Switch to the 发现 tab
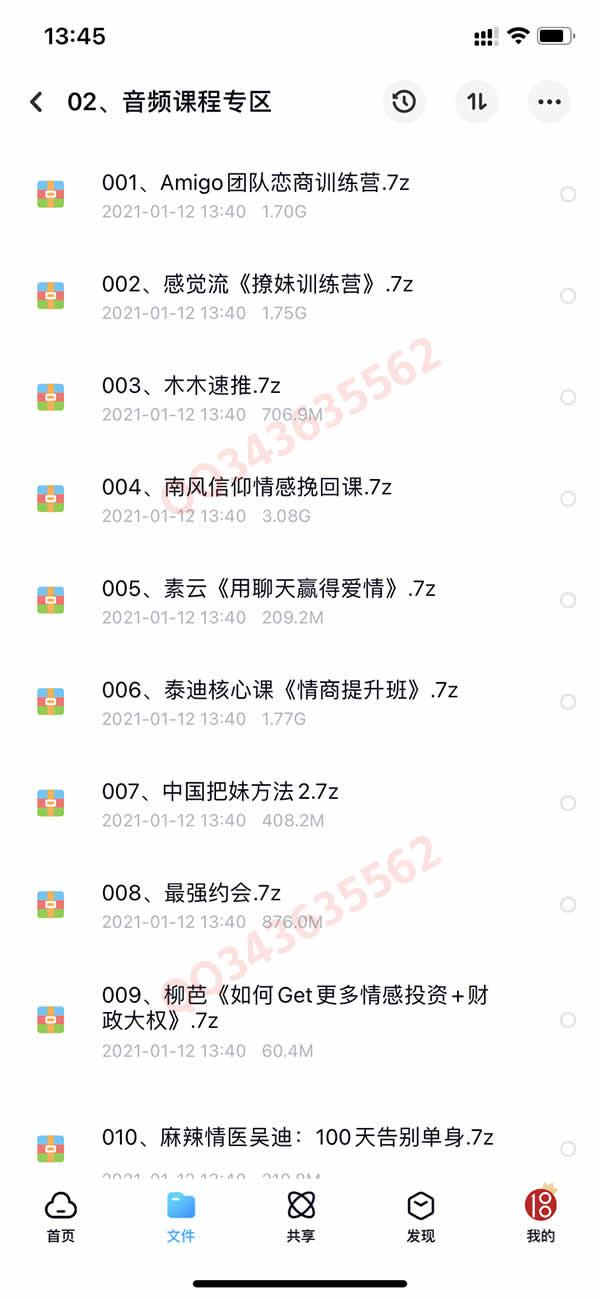The image size is (600, 1299). click(x=421, y=1216)
